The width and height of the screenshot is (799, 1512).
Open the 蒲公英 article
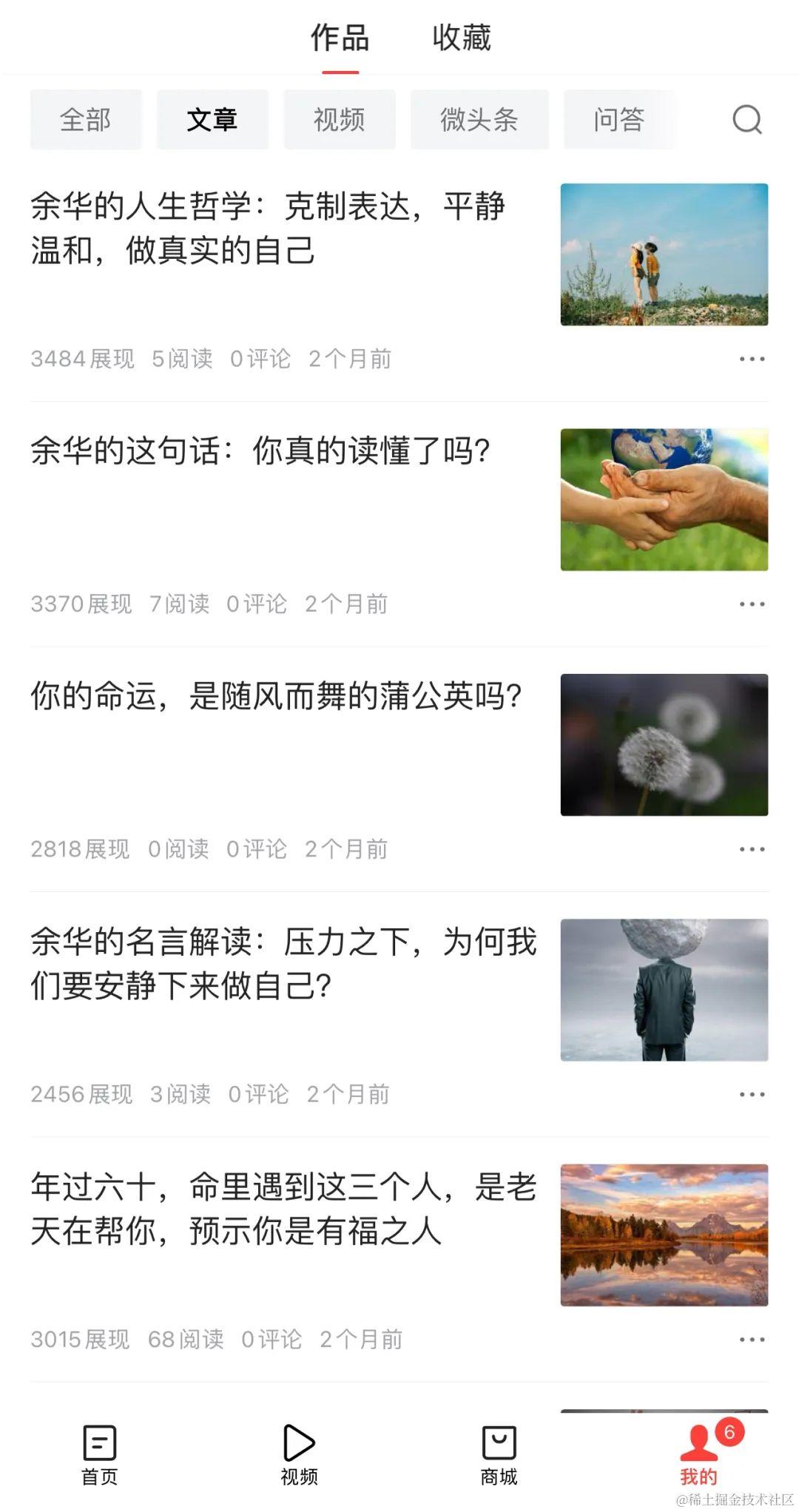point(276,696)
